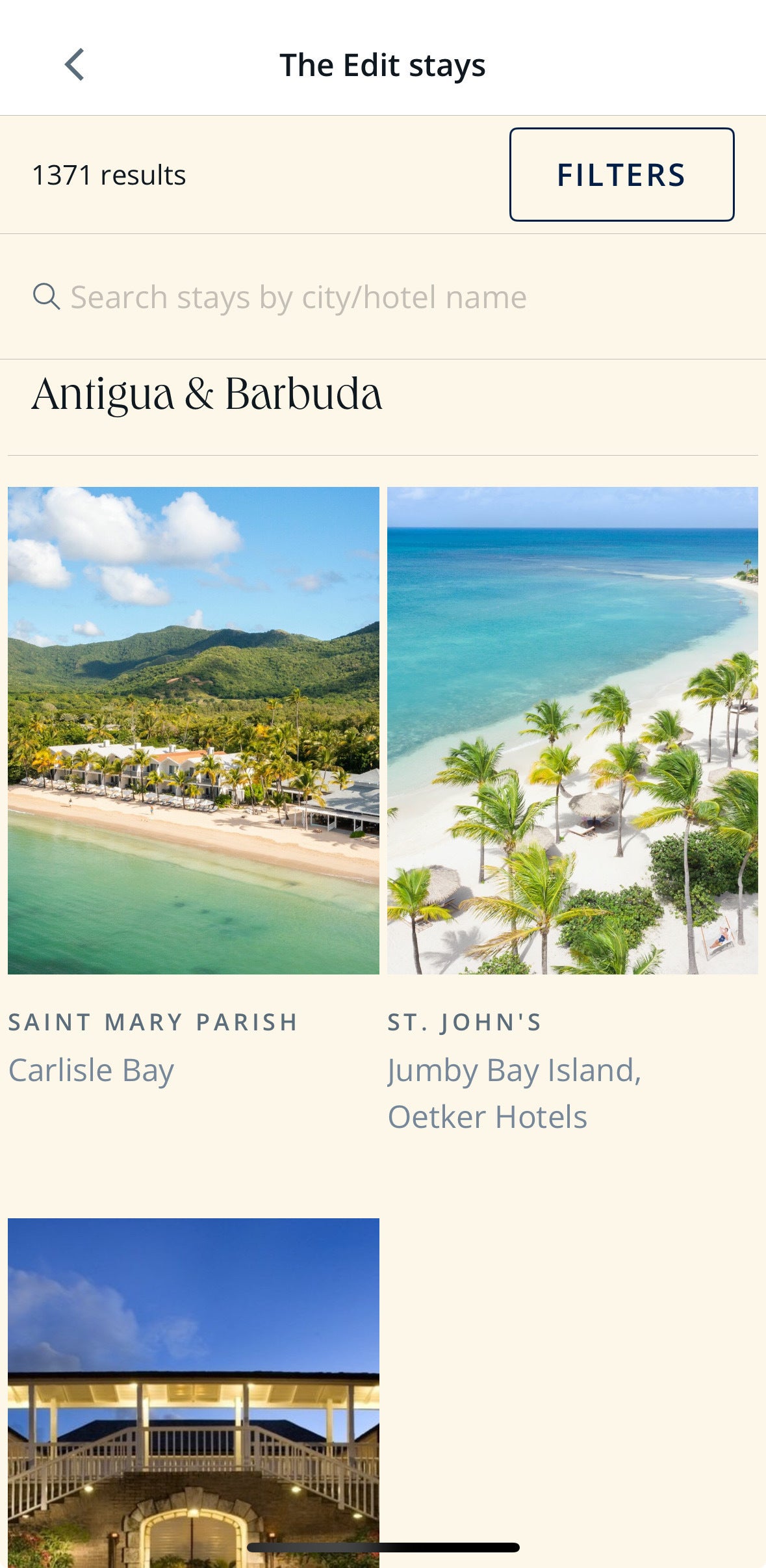Image resolution: width=766 pixels, height=1568 pixels.
Task: Tap the search stays by city/hotel field
Action: click(299, 298)
